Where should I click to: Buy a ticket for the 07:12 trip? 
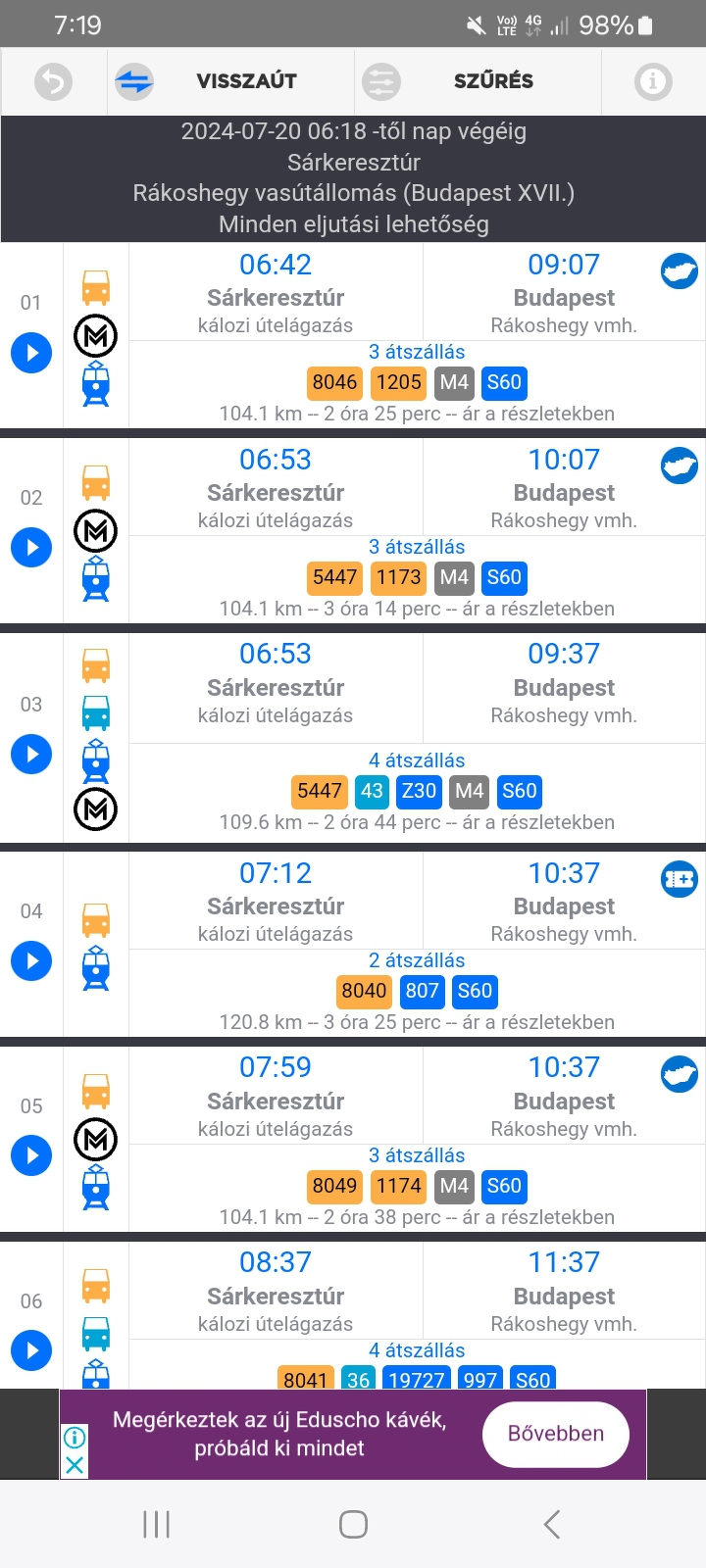[x=679, y=880]
